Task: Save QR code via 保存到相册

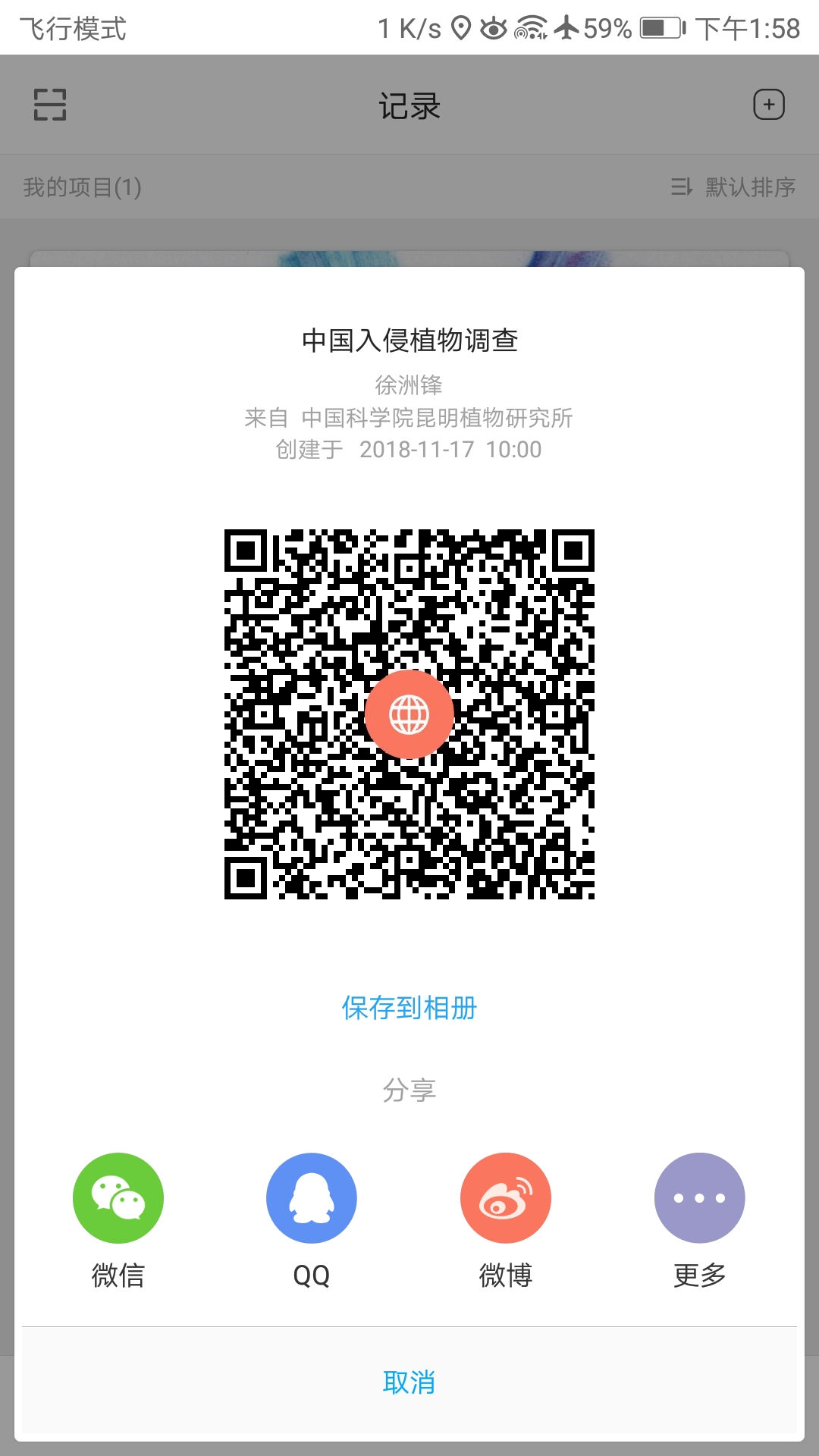Action: (409, 1008)
